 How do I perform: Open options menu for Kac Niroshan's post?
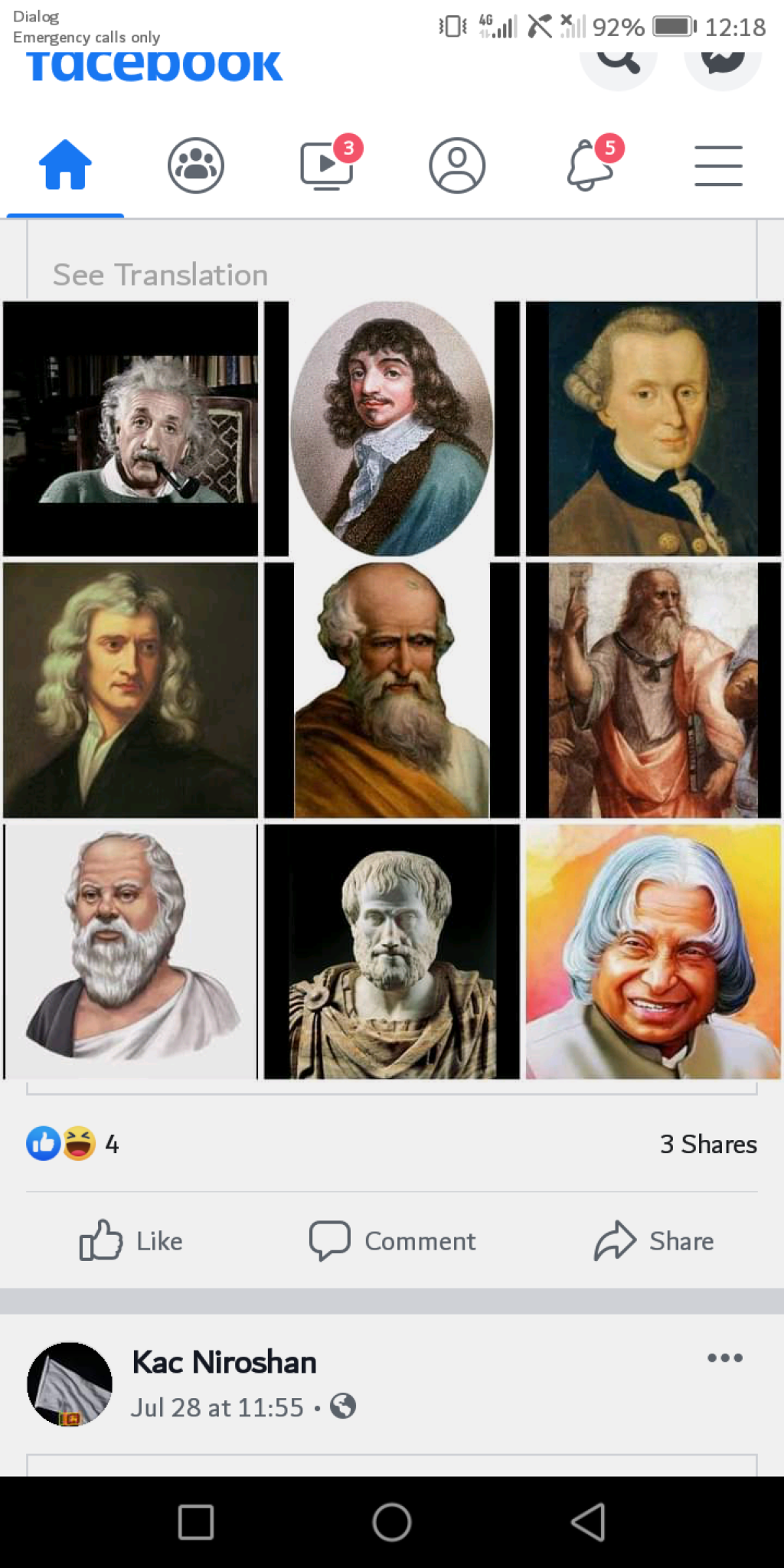click(724, 1358)
